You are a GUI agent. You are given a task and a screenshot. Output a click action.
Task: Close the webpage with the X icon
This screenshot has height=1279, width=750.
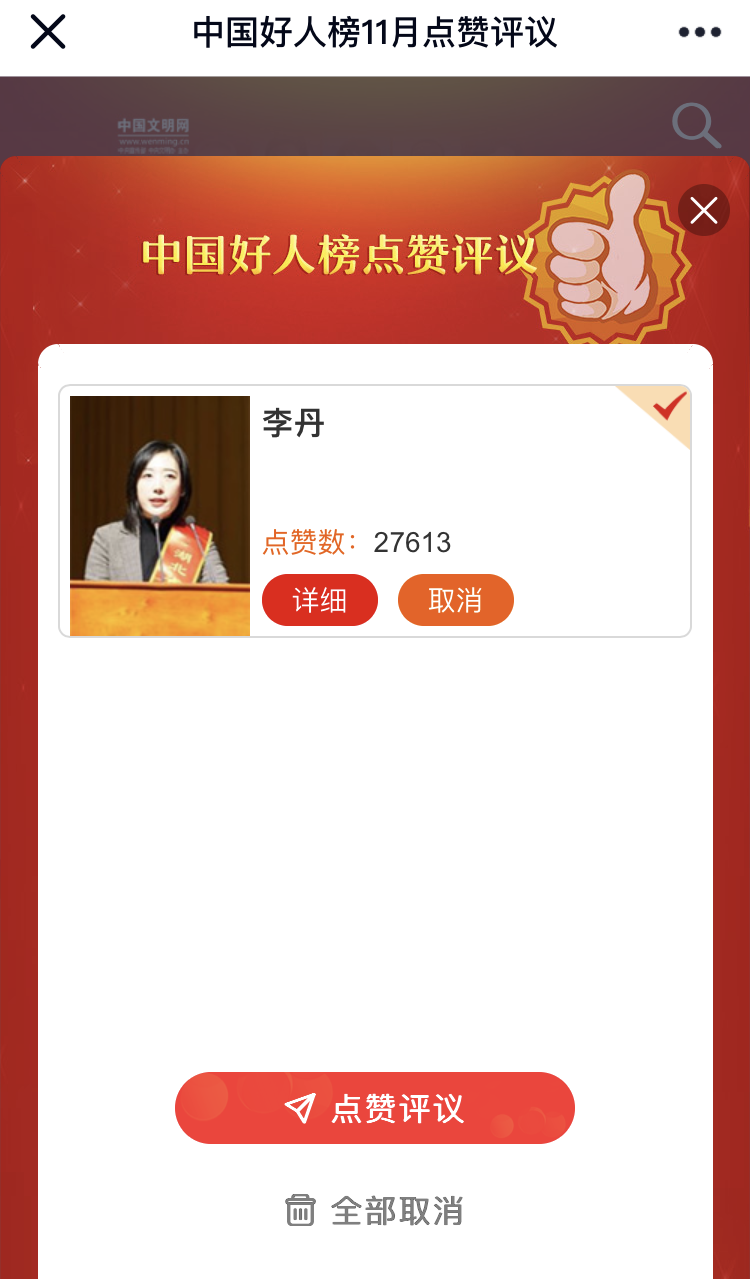(48, 33)
